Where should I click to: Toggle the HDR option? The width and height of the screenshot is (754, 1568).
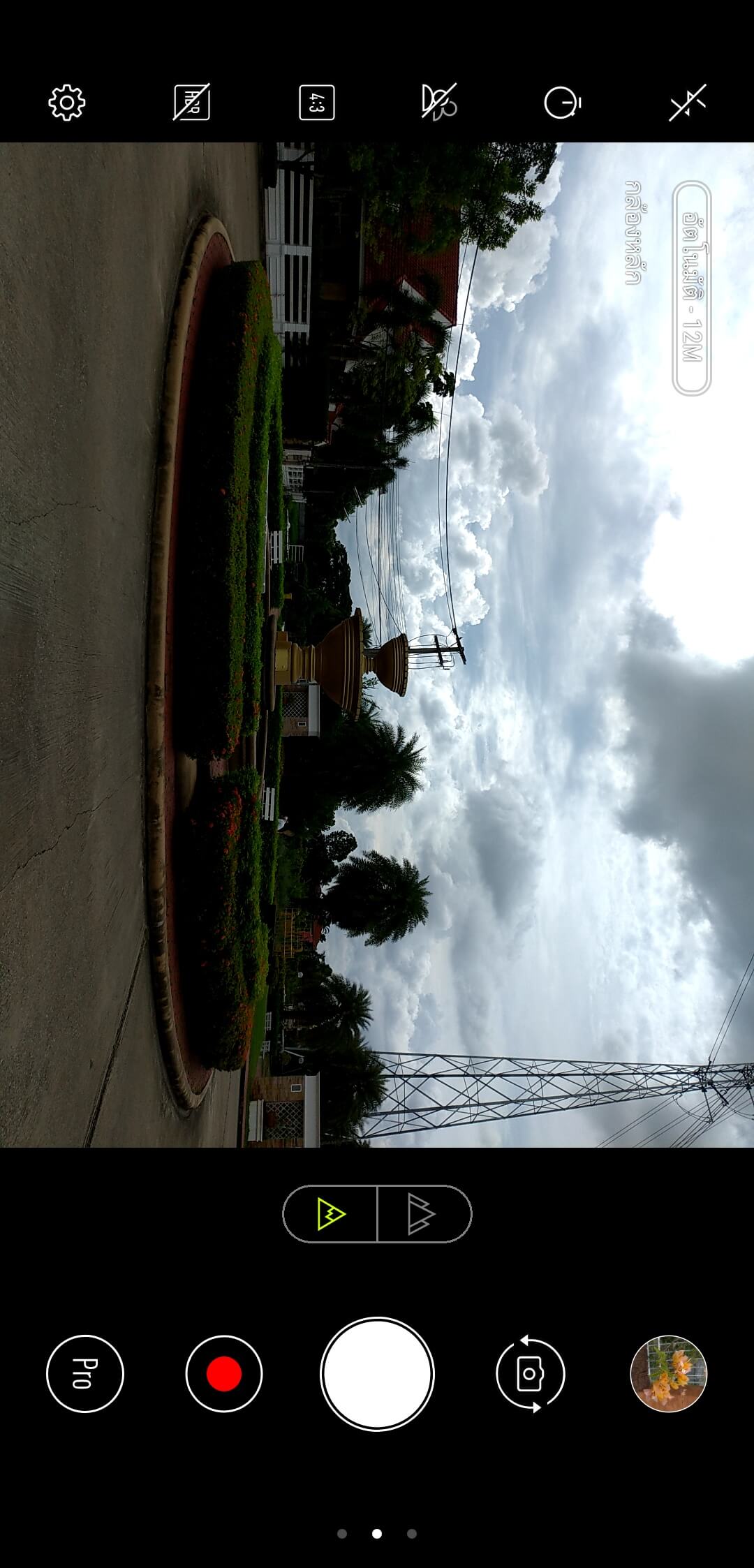point(191,103)
